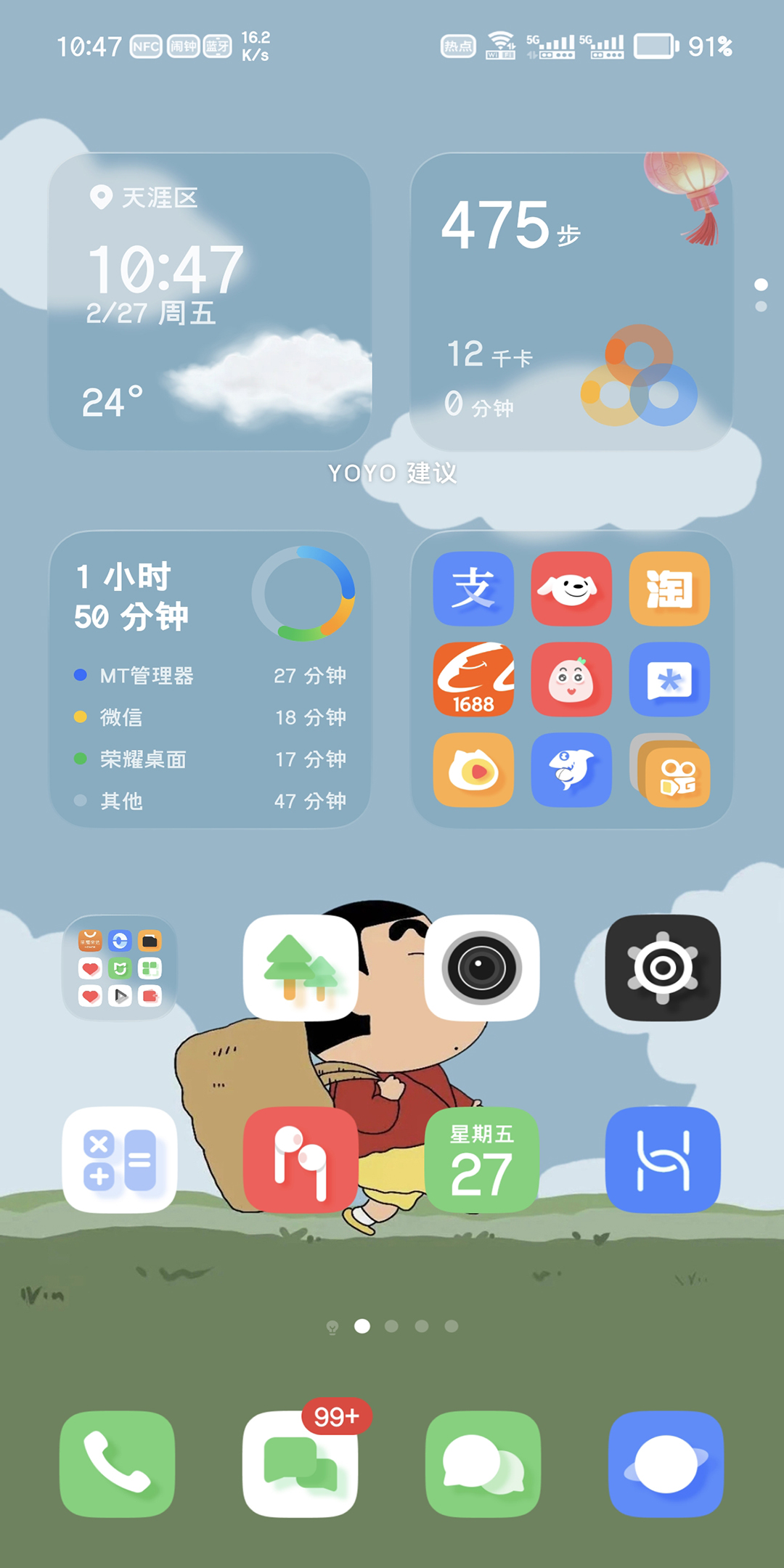Open the Settings gear app
784x1568 pixels.
click(663, 968)
